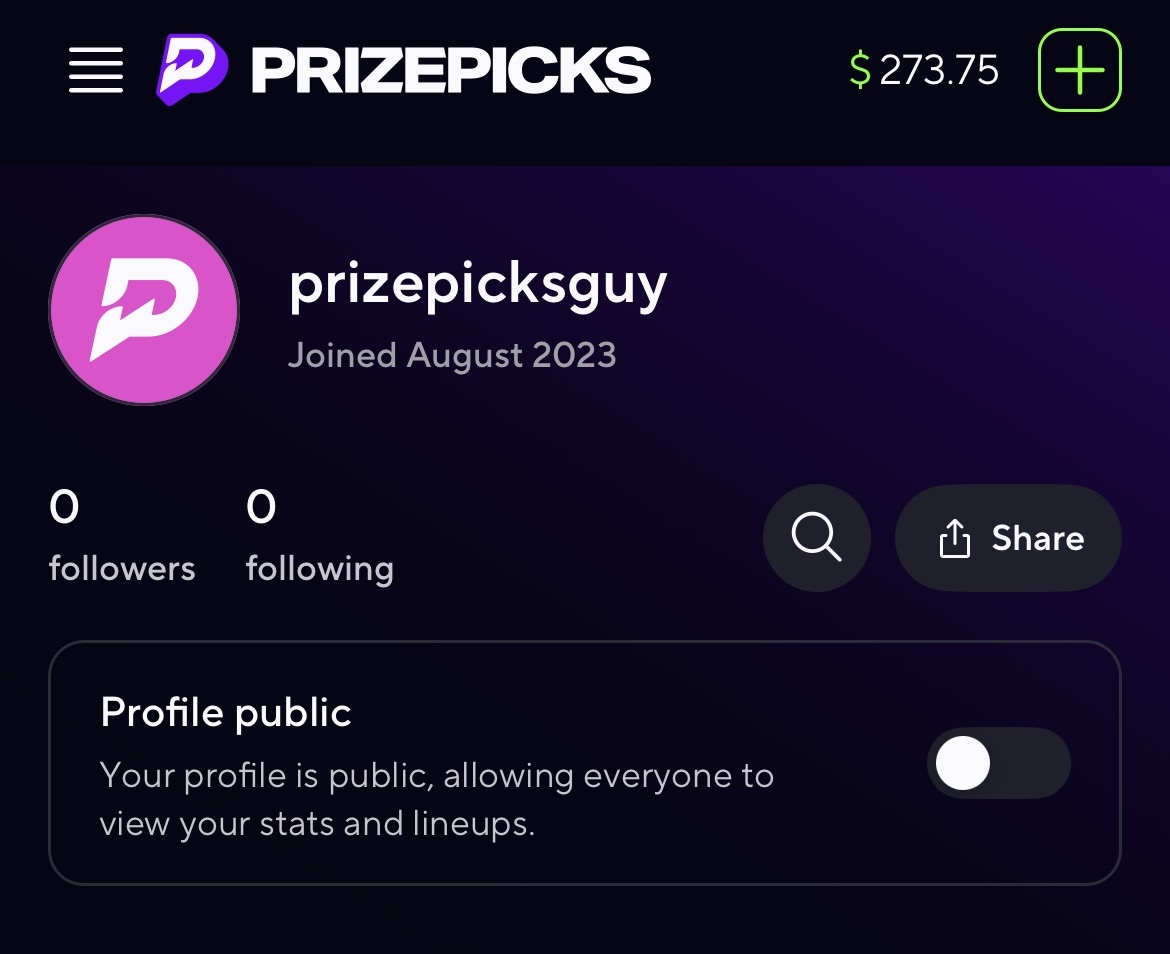Tap the pink profile avatar
This screenshot has height=954, width=1170.
tap(144, 310)
